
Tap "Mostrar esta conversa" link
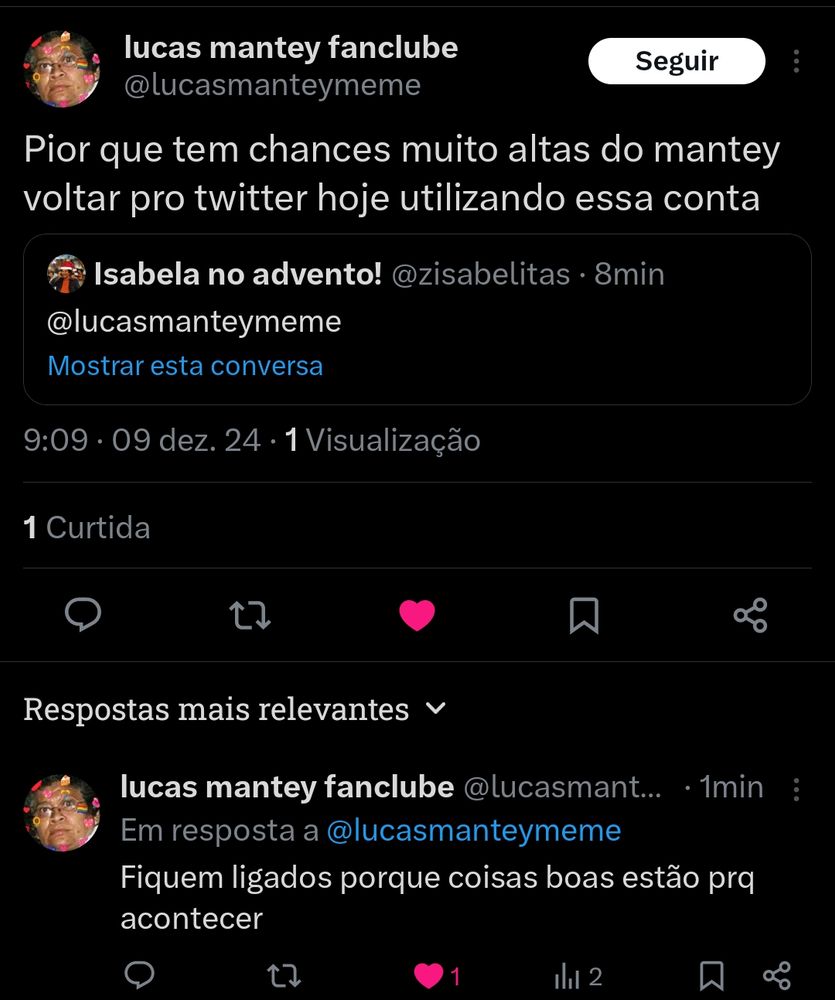coord(185,366)
